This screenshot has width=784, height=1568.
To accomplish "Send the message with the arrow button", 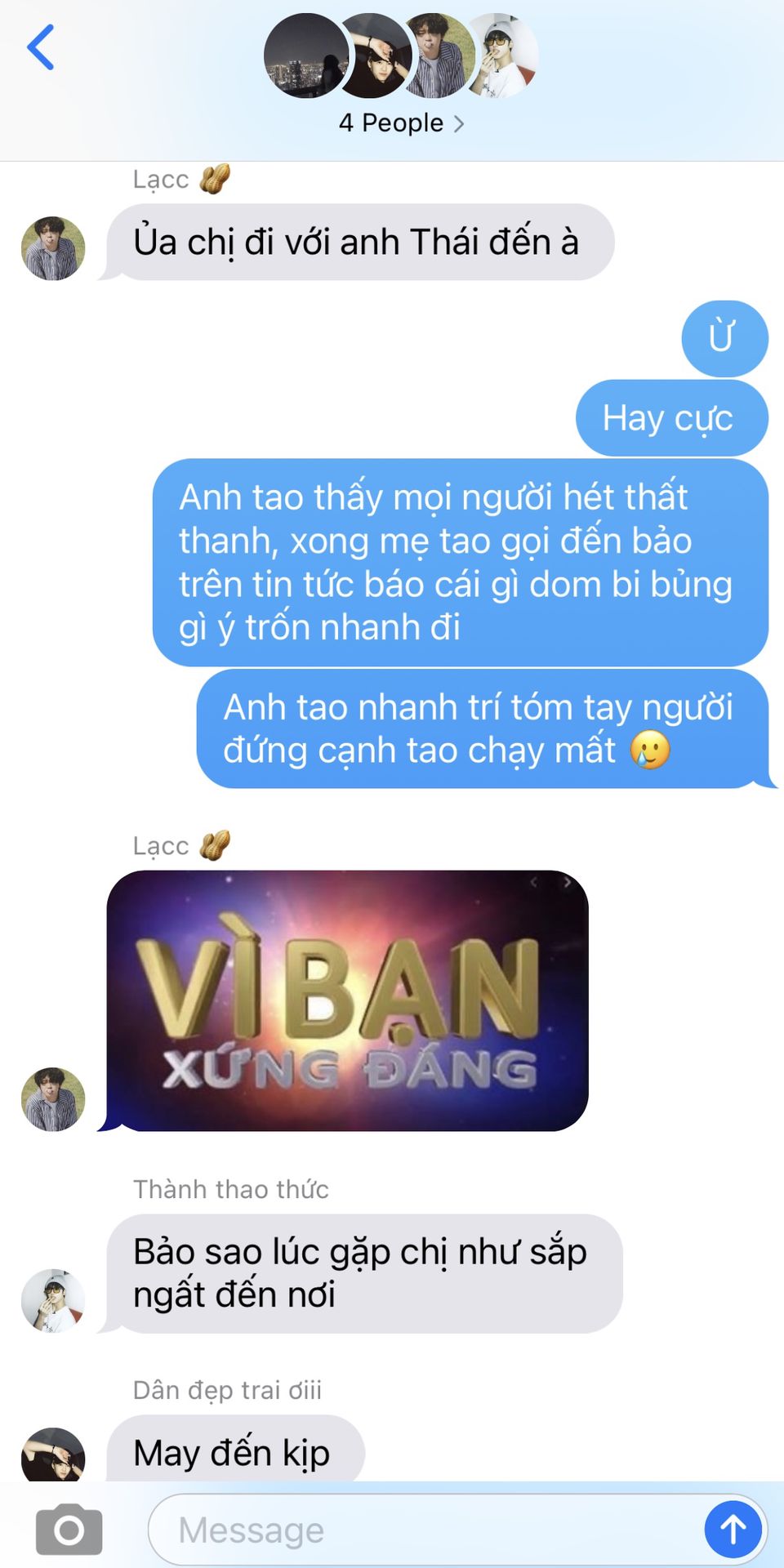I will (733, 1529).
